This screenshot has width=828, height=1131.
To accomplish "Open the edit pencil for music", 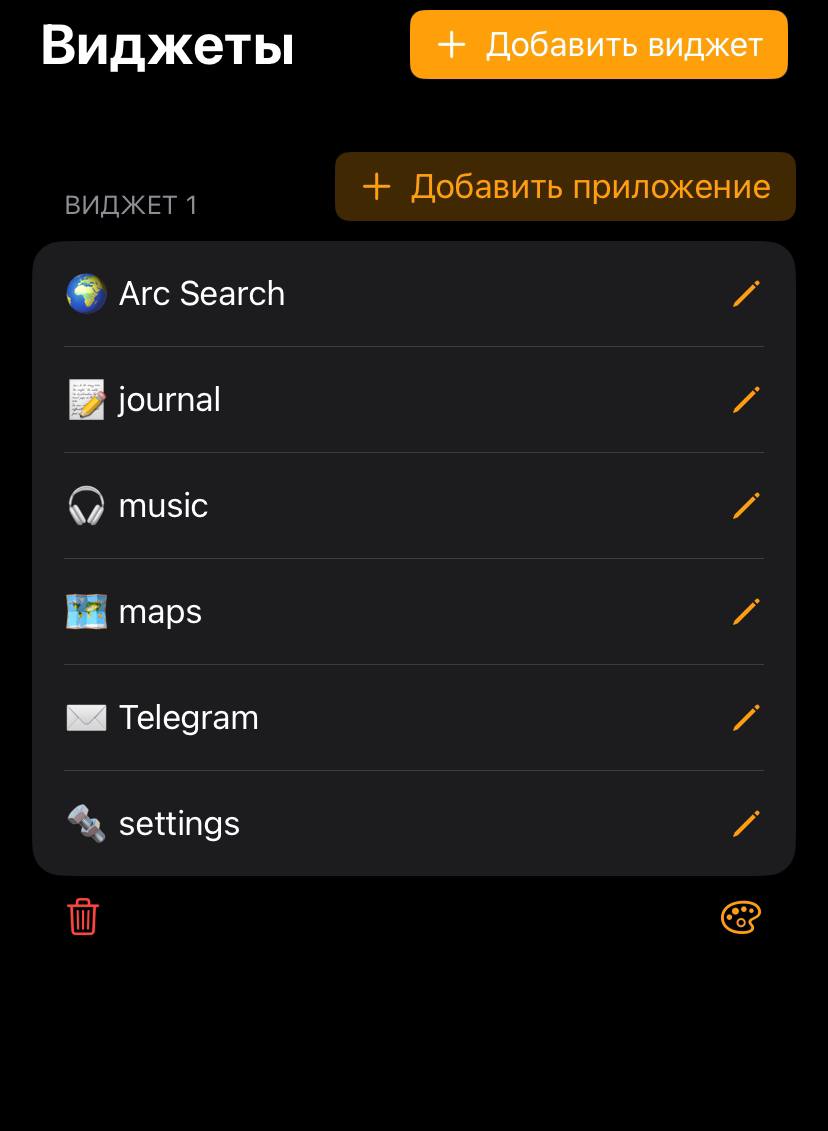I will pos(746,505).
